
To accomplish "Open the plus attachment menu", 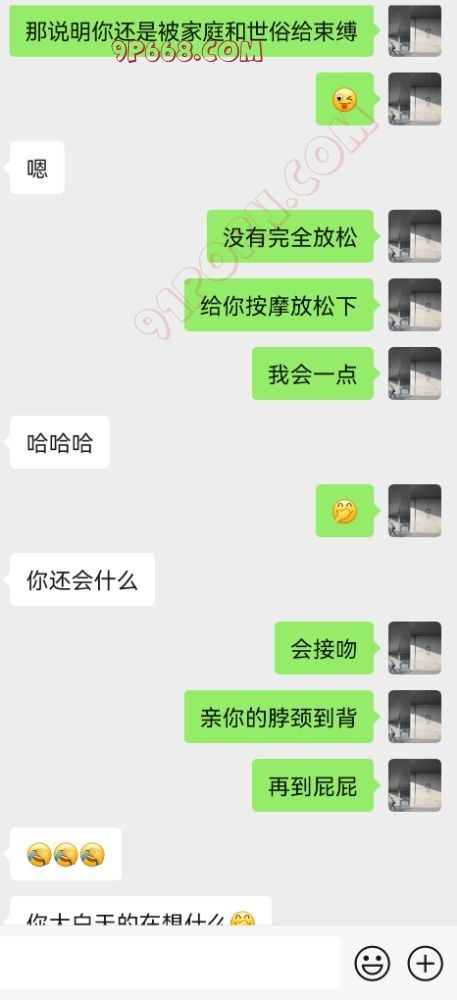I will pyautogui.click(x=425, y=962).
